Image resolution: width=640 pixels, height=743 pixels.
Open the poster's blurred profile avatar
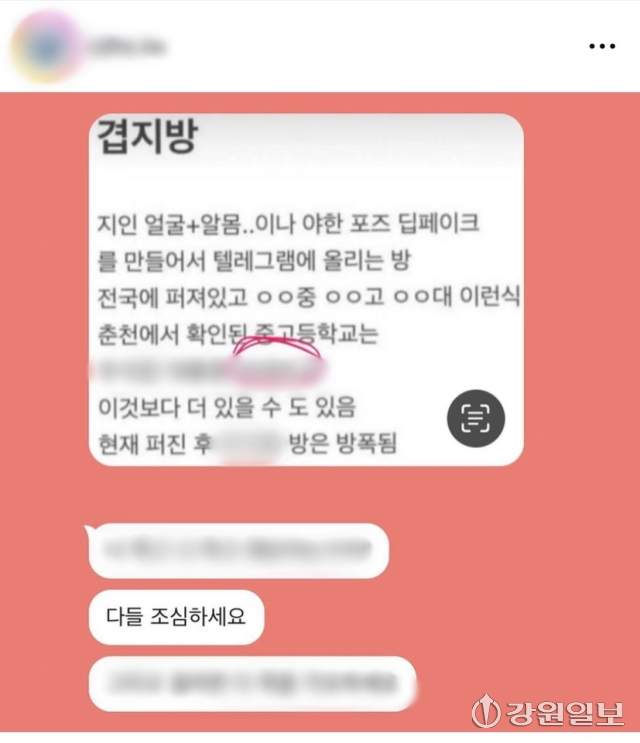44,46
